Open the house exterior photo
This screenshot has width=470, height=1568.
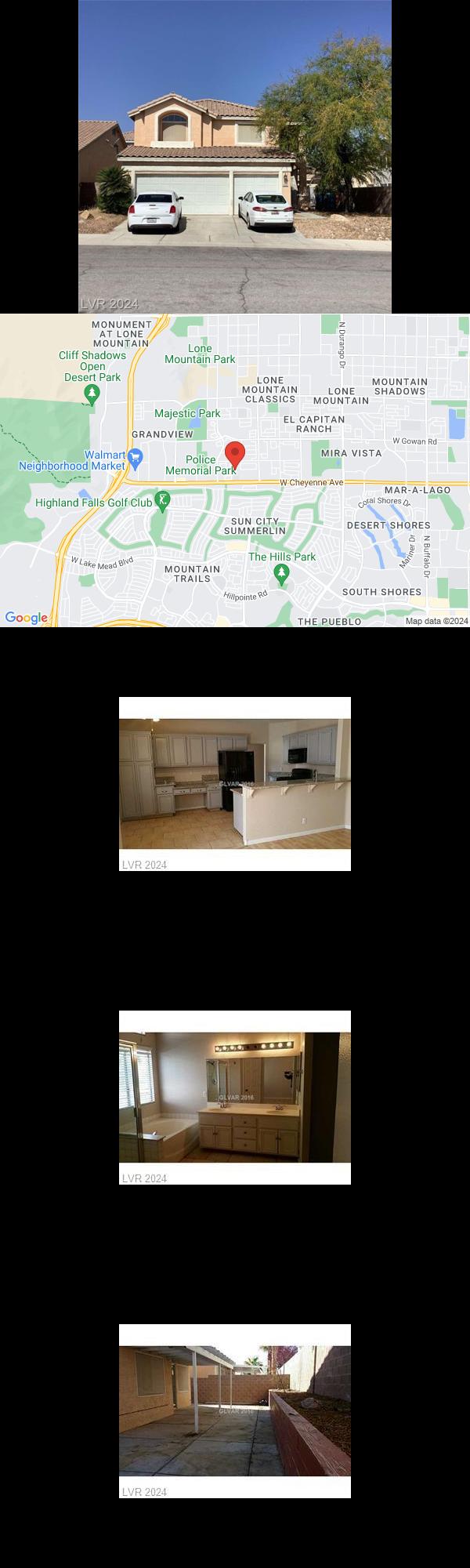(x=235, y=157)
